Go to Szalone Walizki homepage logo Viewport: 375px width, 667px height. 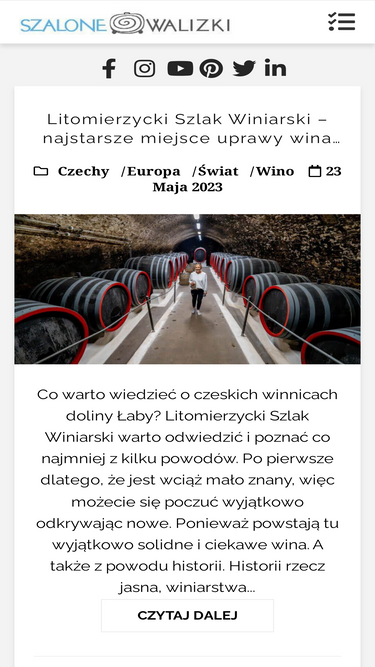(125, 24)
